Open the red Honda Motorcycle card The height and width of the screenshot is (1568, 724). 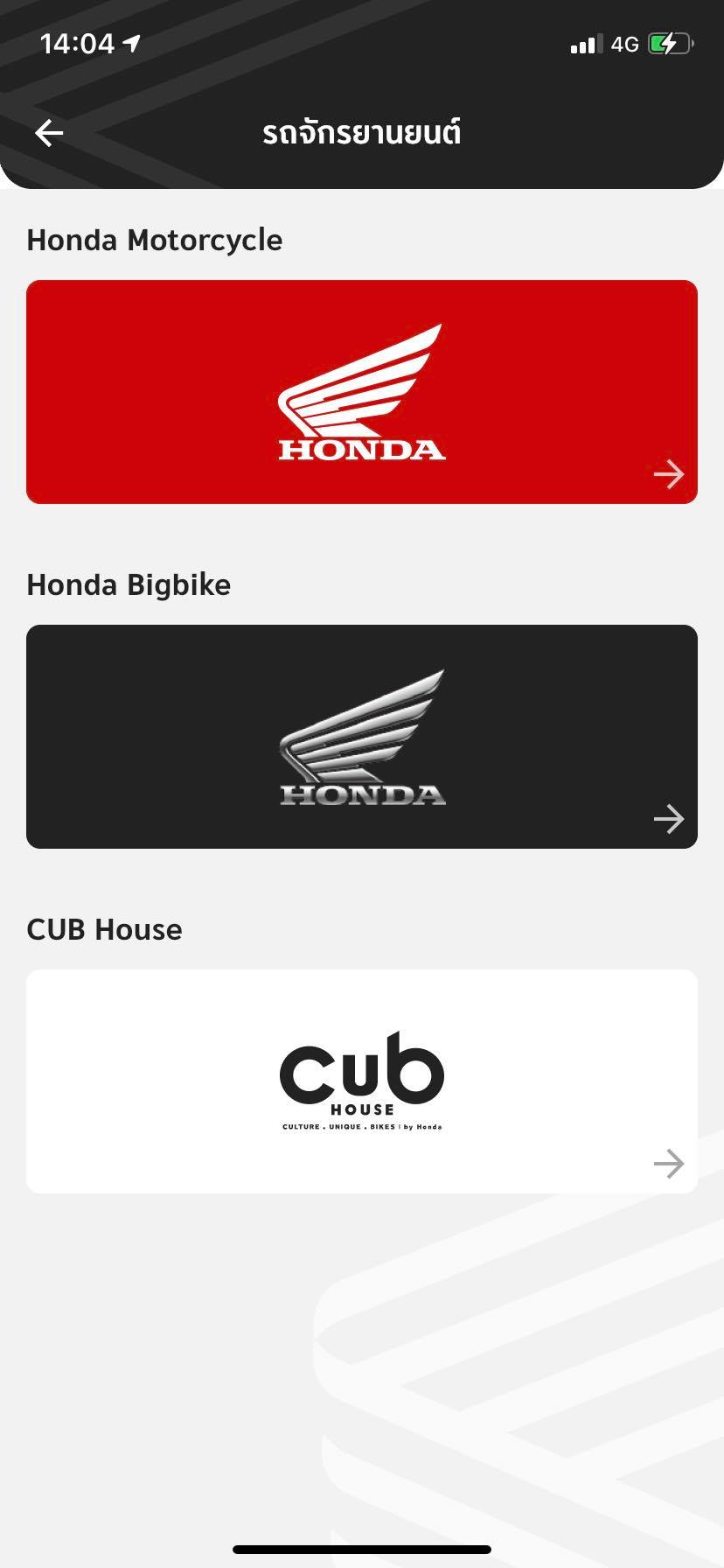click(x=362, y=392)
